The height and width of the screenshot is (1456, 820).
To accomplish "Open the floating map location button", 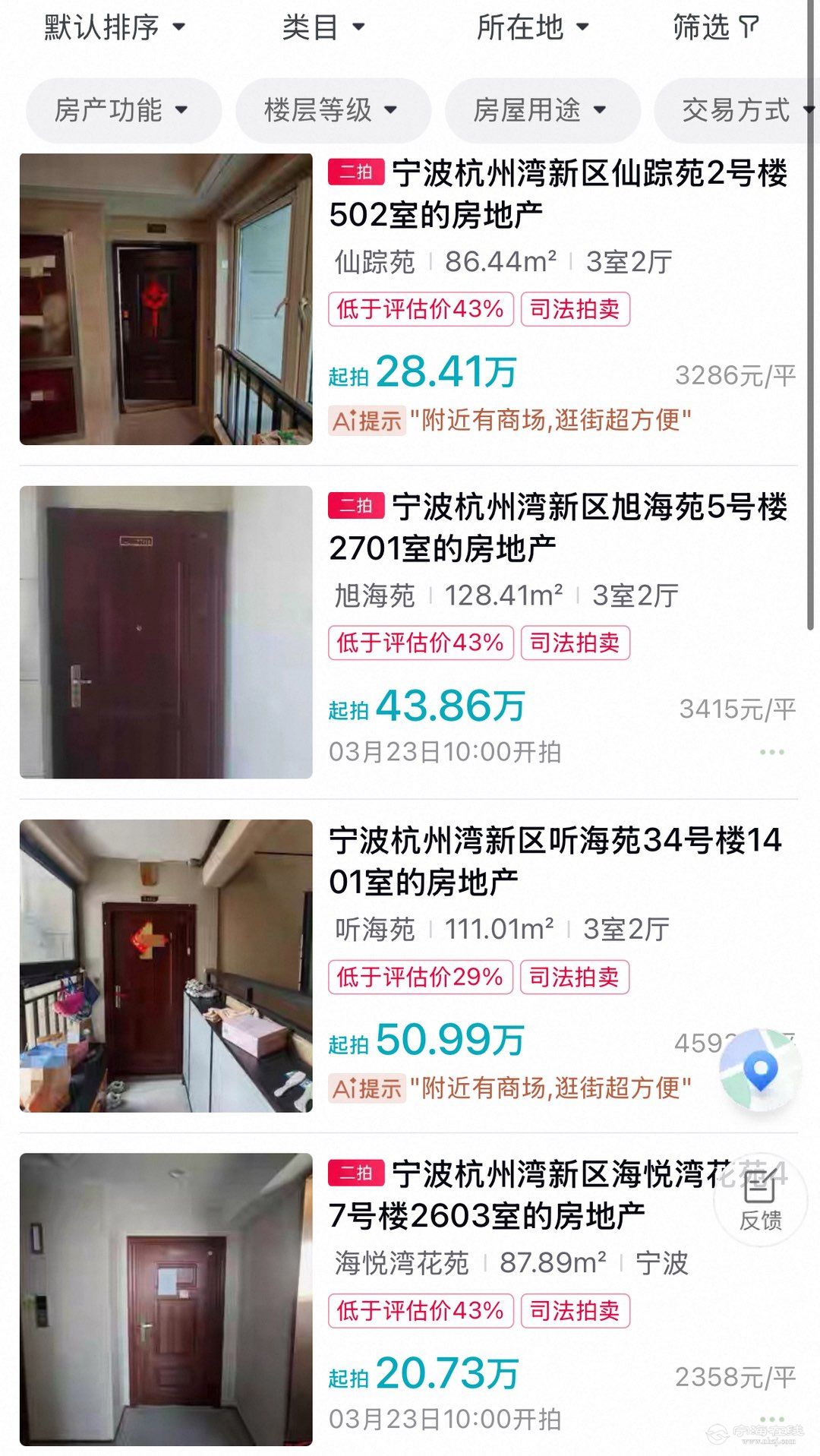I will coord(760,1071).
